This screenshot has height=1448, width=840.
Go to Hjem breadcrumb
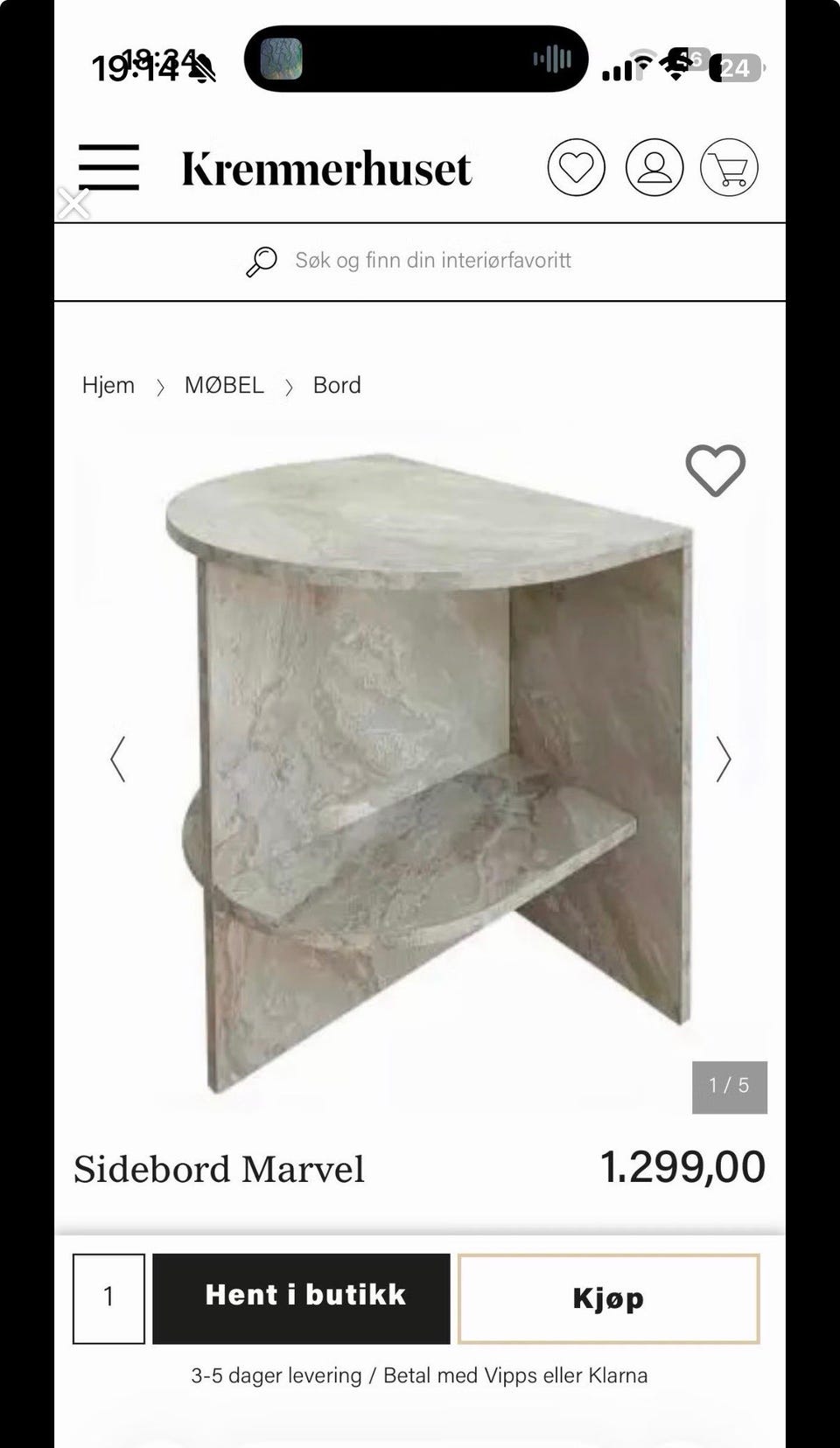point(108,385)
